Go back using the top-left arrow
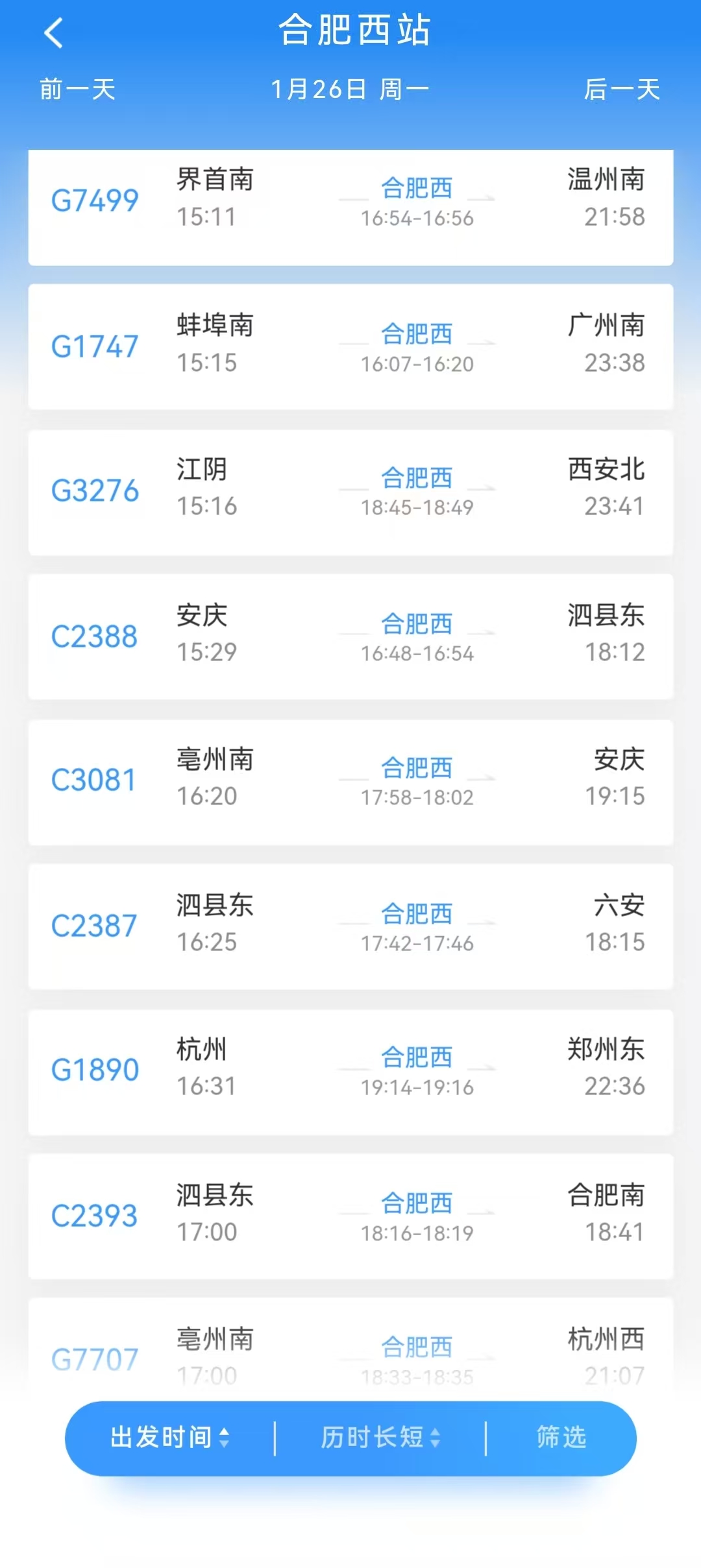This screenshot has width=701, height=1568. (54, 32)
